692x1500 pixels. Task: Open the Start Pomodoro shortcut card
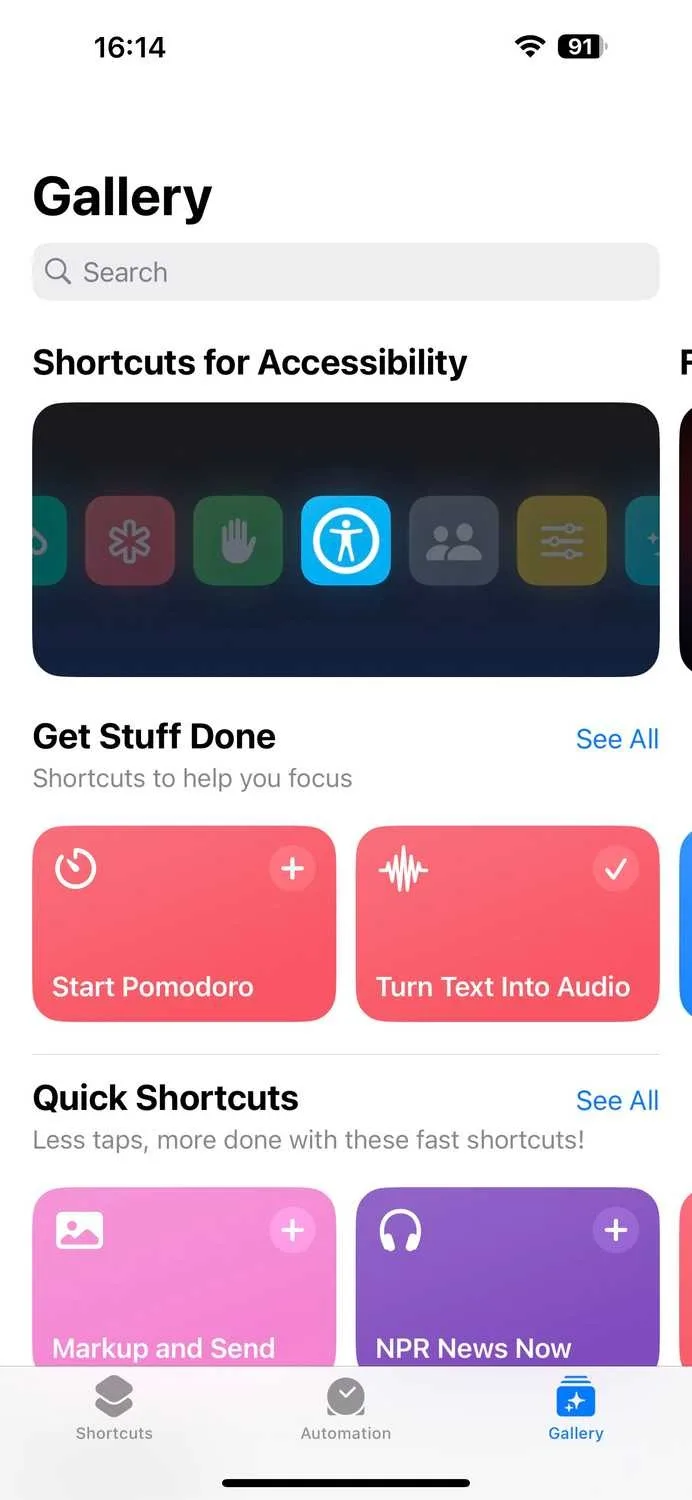click(184, 924)
